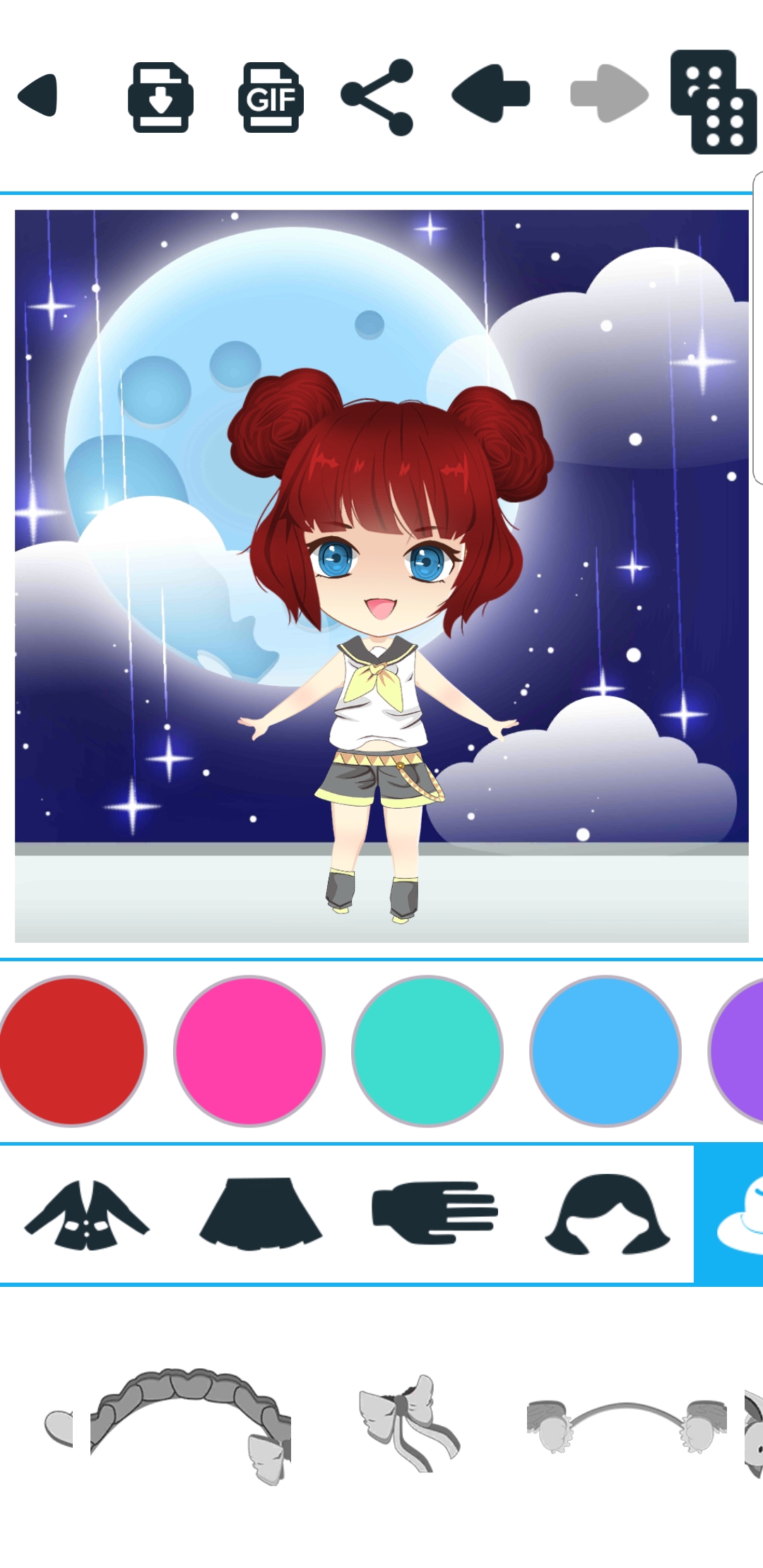Switch to the gloves category
763x1568 pixels.
(434, 1212)
